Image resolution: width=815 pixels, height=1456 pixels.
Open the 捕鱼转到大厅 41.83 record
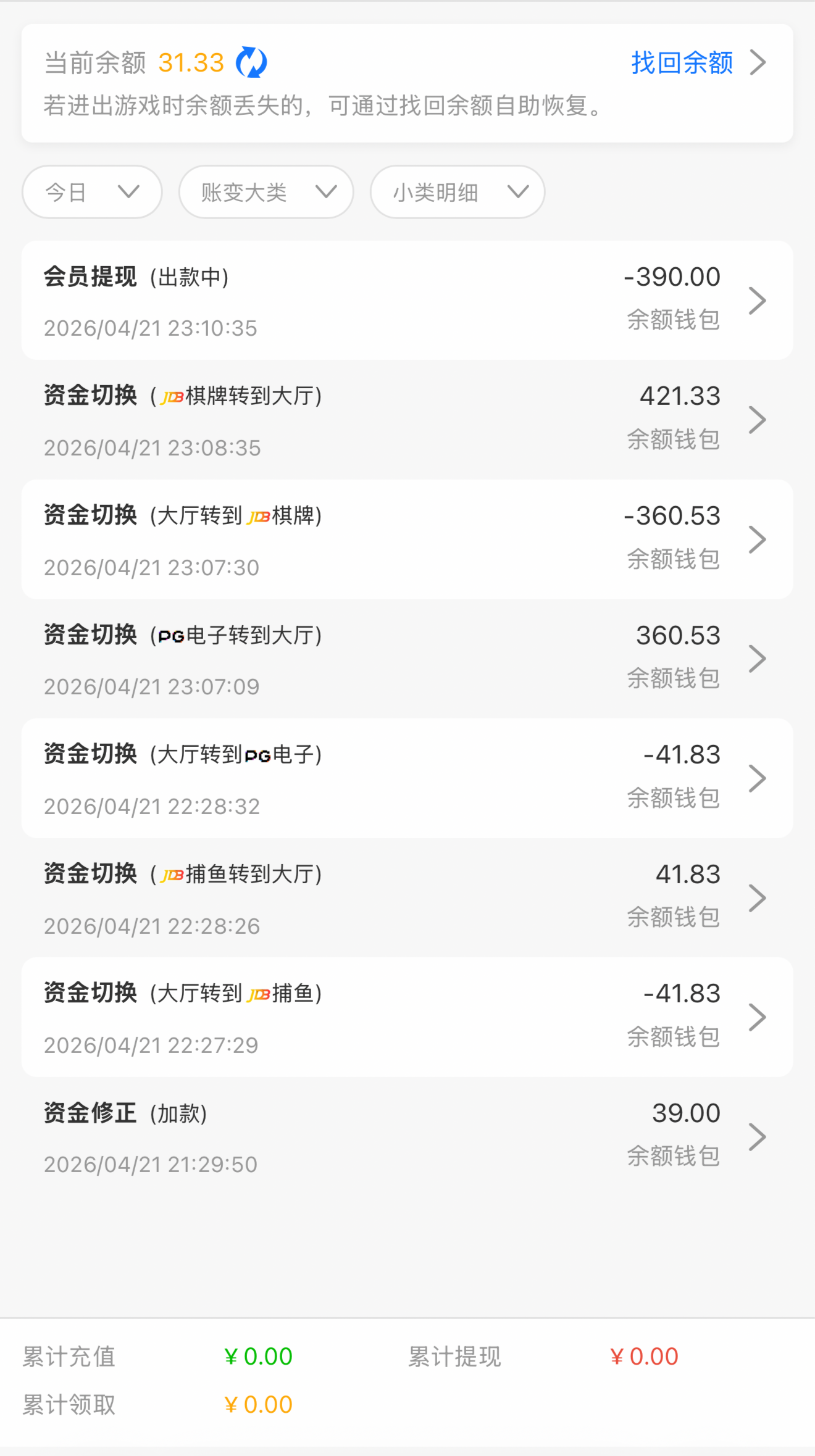[x=407, y=899]
